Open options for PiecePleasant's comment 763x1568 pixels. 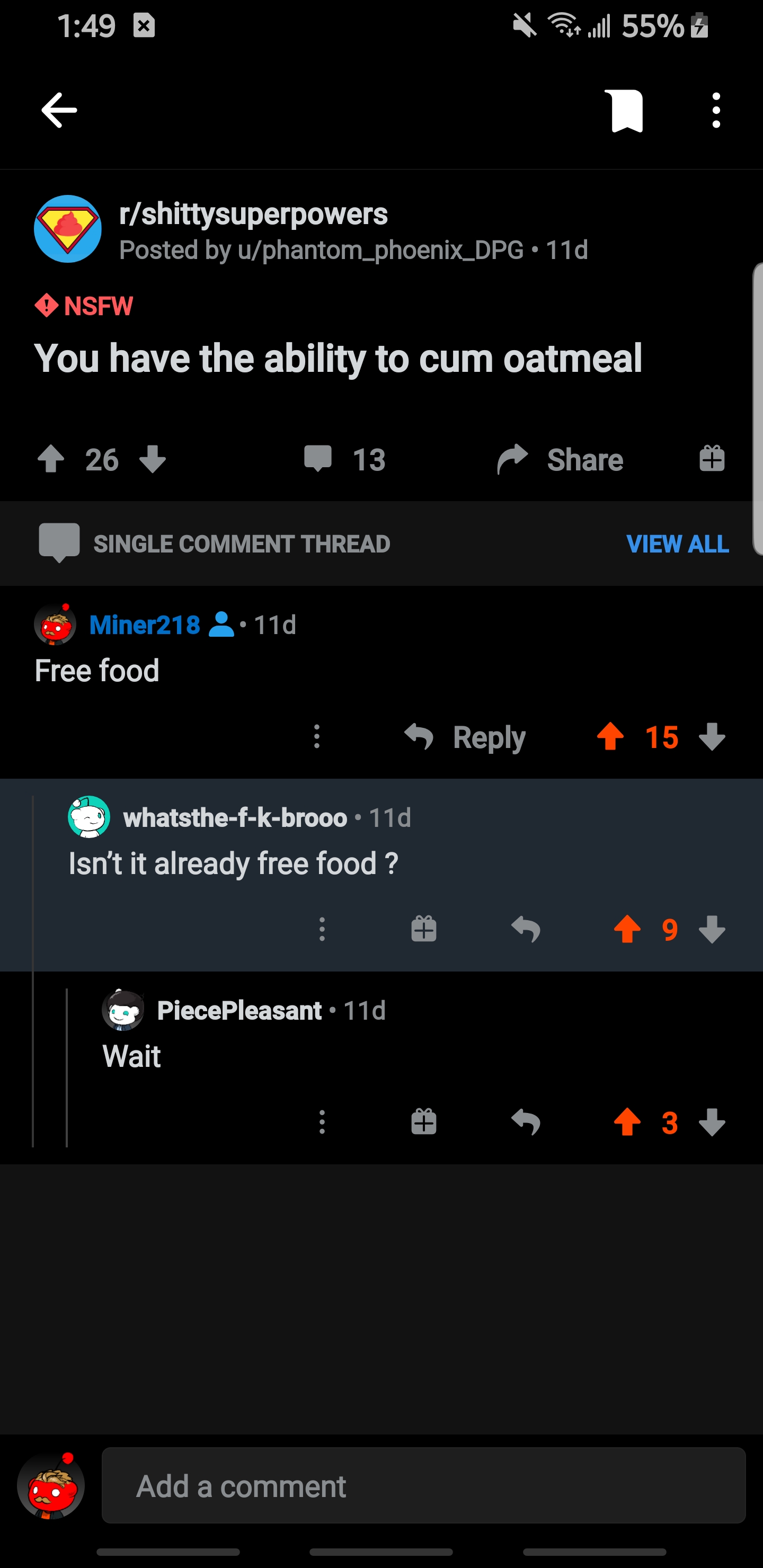coord(322,1123)
